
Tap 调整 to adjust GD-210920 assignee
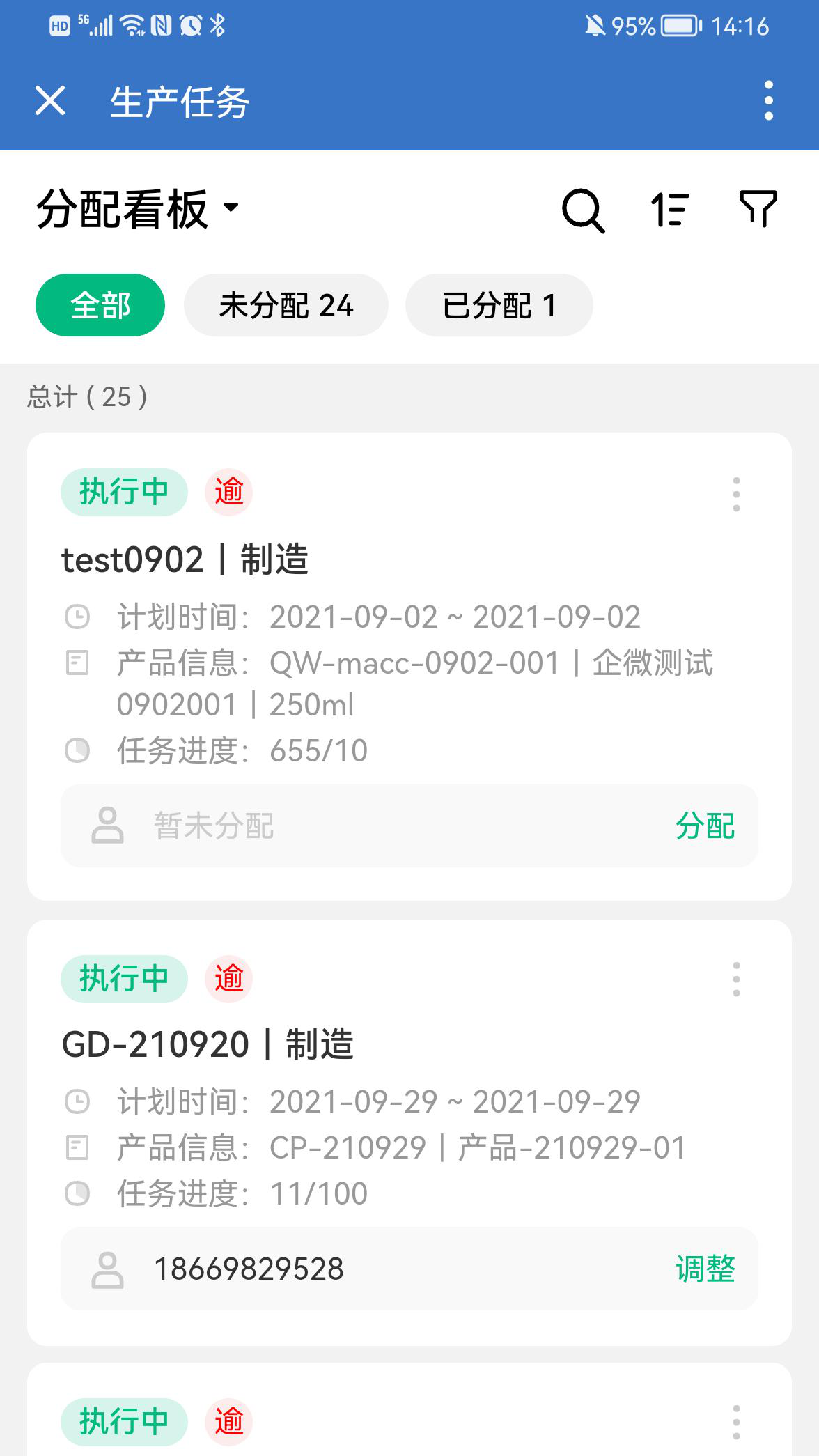[705, 1269]
